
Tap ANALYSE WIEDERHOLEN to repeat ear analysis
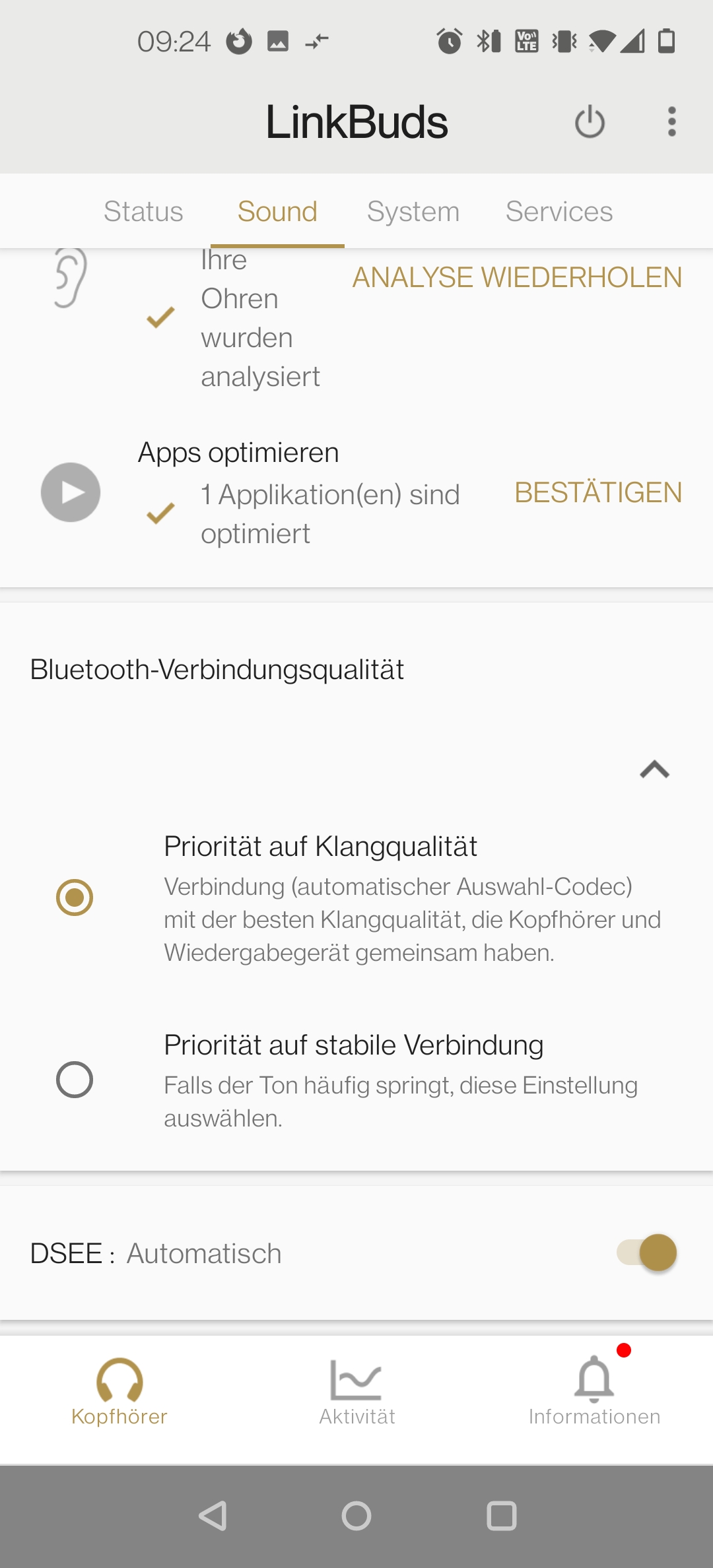point(517,278)
